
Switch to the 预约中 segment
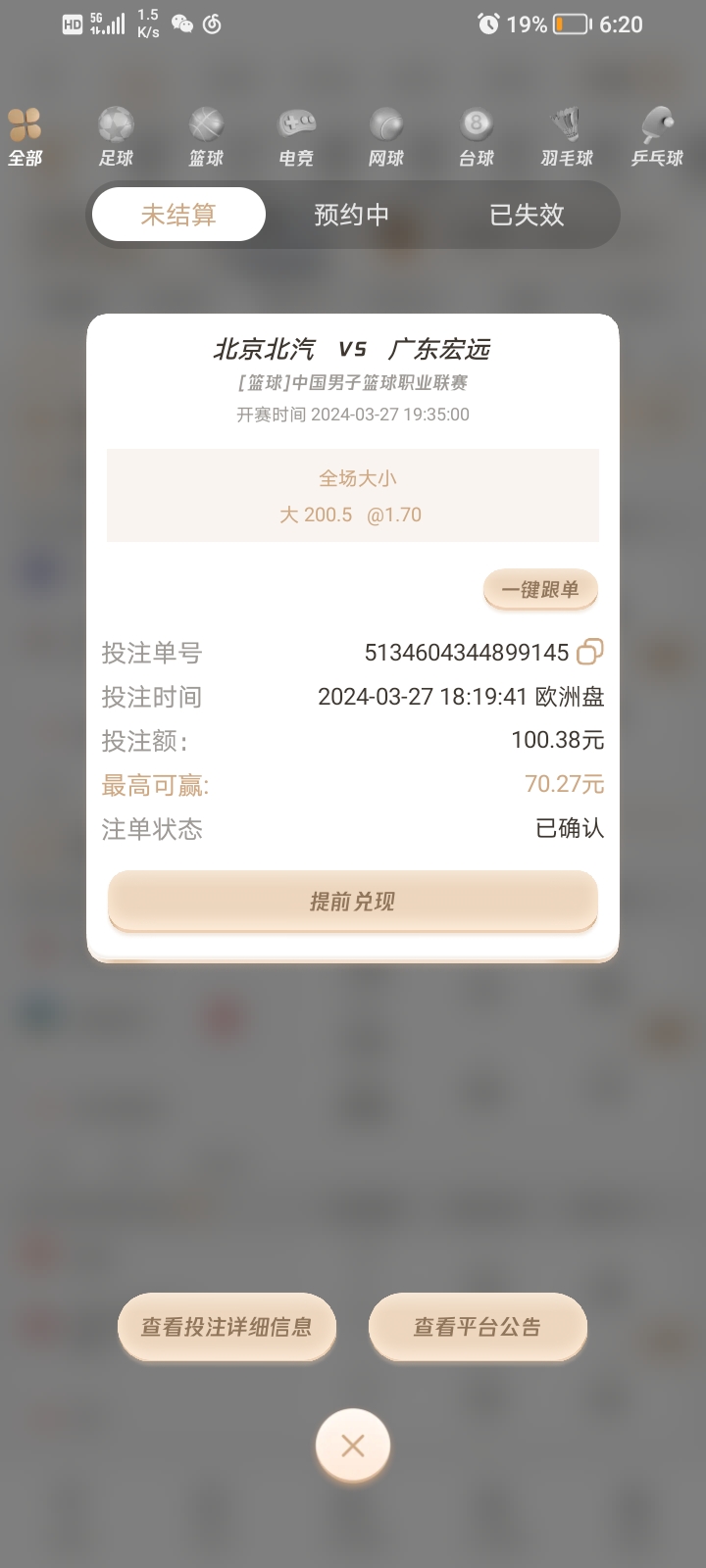click(351, 215)
